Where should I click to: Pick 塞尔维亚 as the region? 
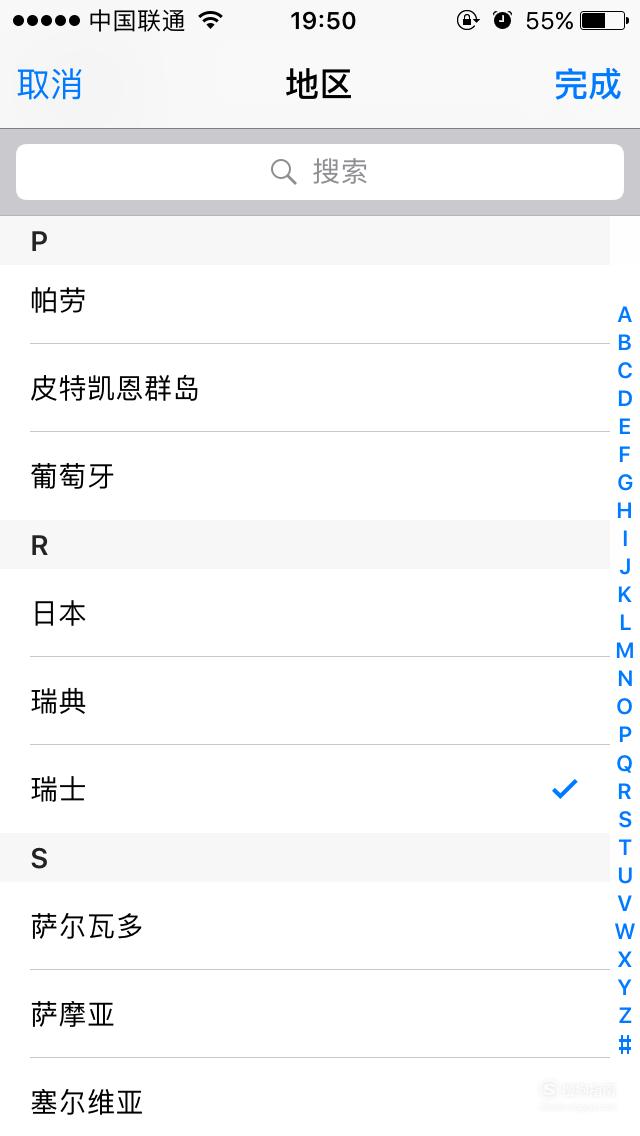(x=304, y=1100)
